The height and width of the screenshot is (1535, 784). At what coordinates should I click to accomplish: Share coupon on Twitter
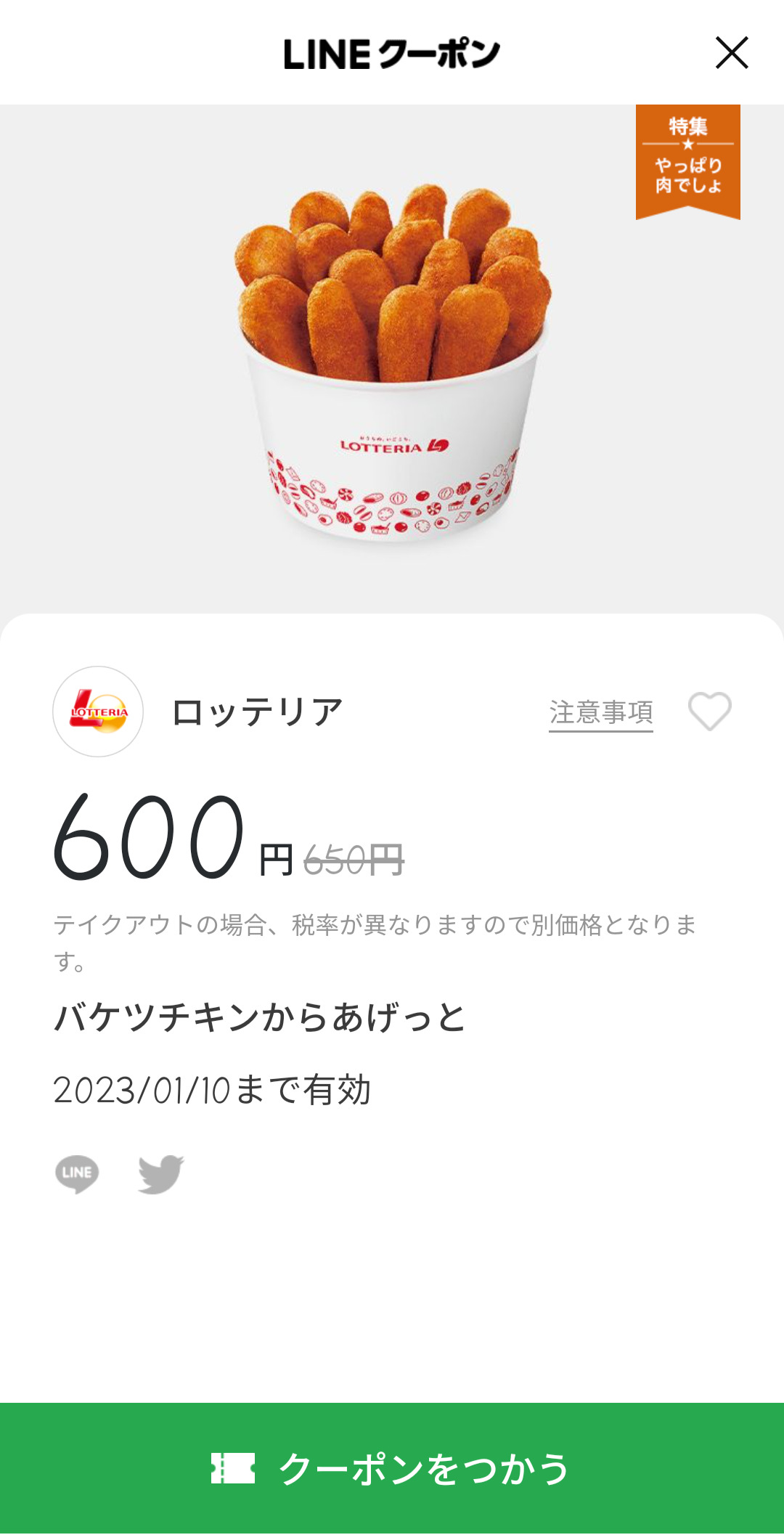(x=161, y=1174)
